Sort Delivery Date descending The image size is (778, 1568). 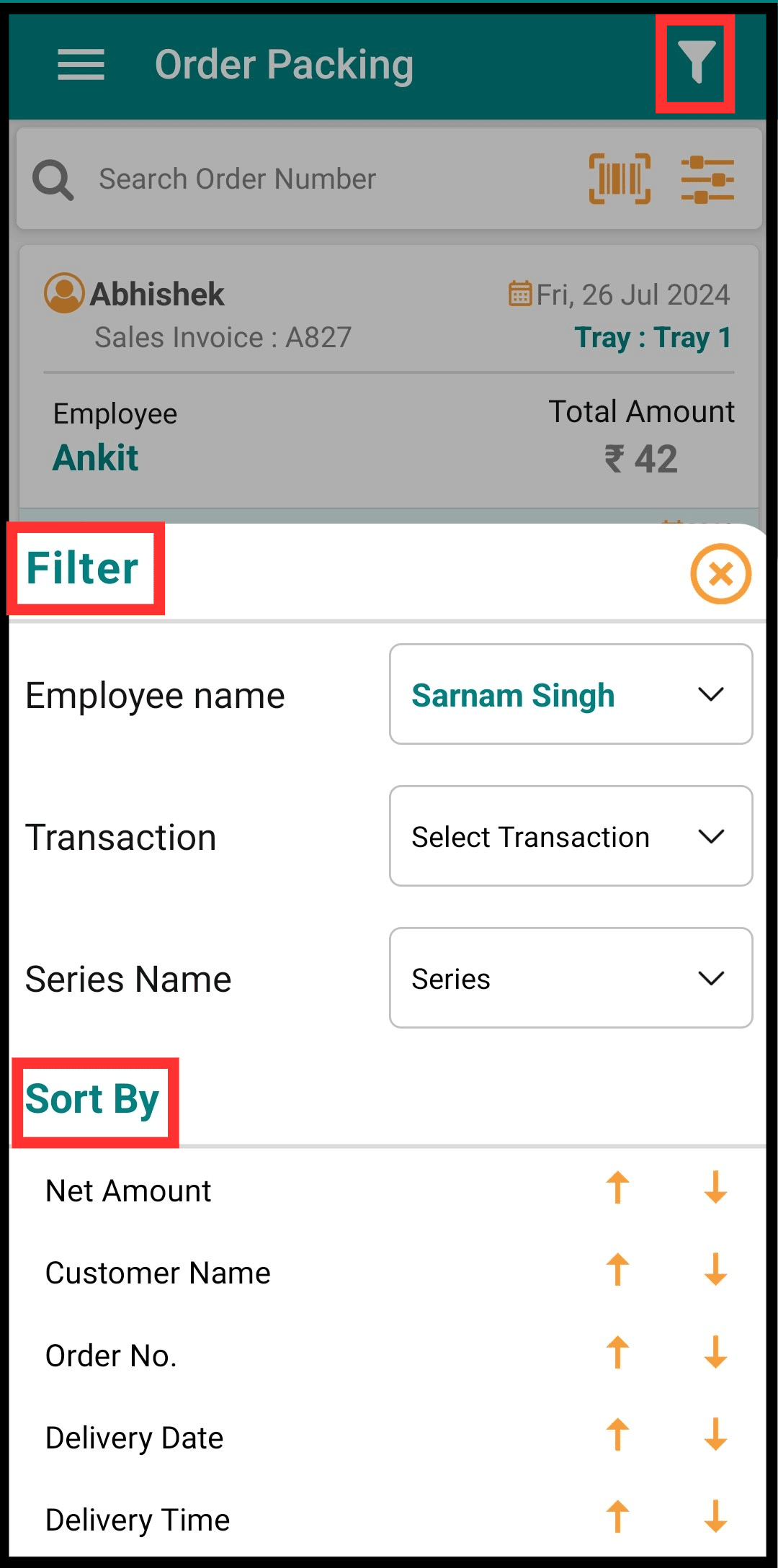715,1435
